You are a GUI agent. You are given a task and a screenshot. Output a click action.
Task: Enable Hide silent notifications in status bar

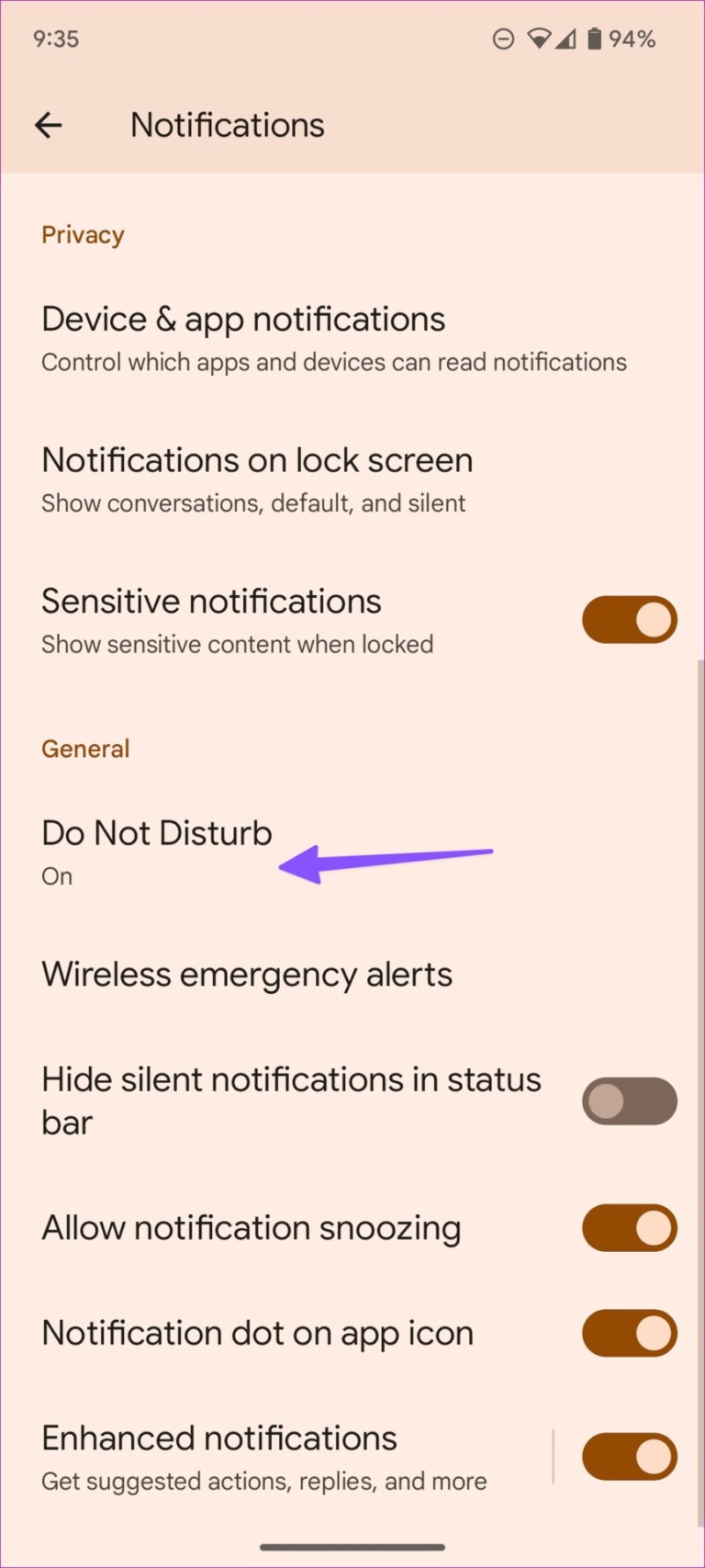click(629, 1100)
